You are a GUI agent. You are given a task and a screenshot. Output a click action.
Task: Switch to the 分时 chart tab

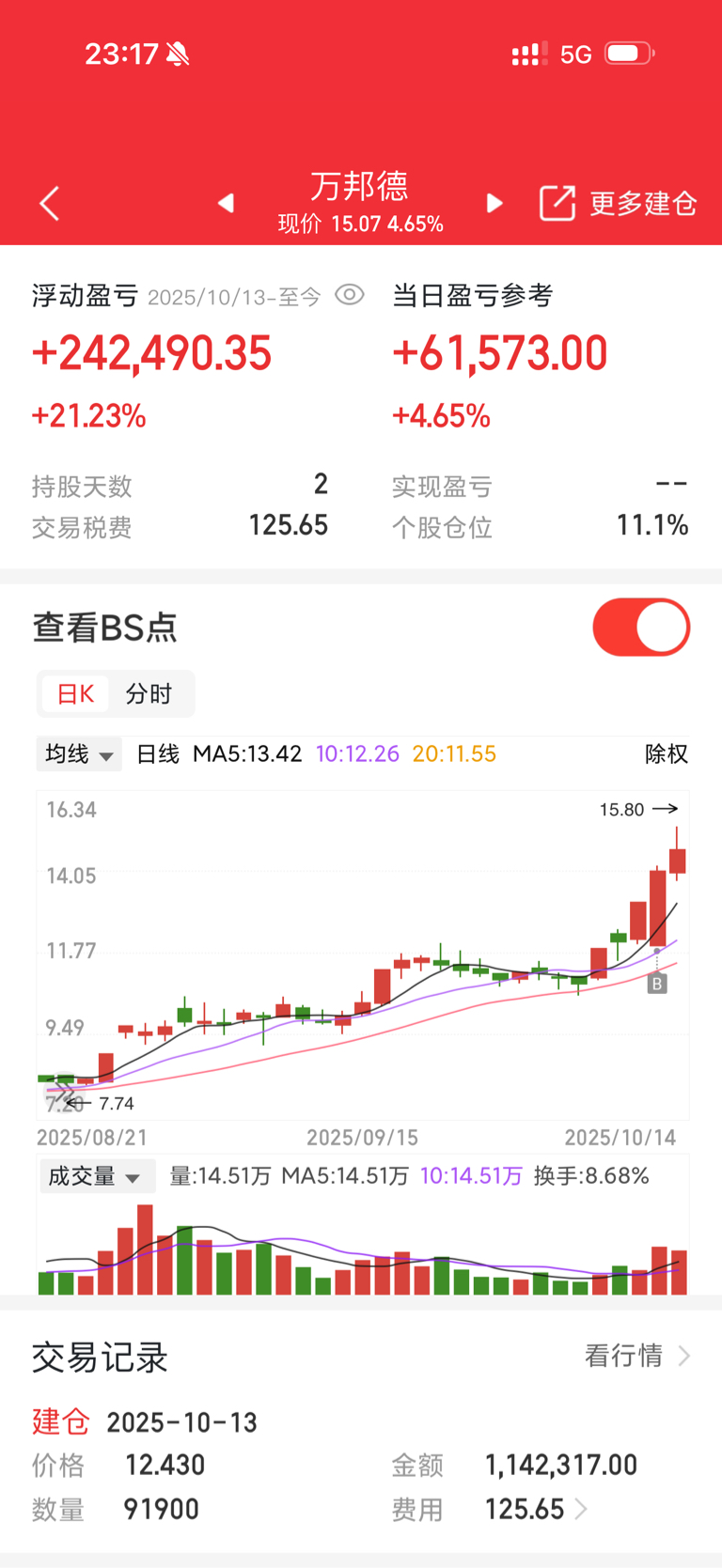[149, 694]
